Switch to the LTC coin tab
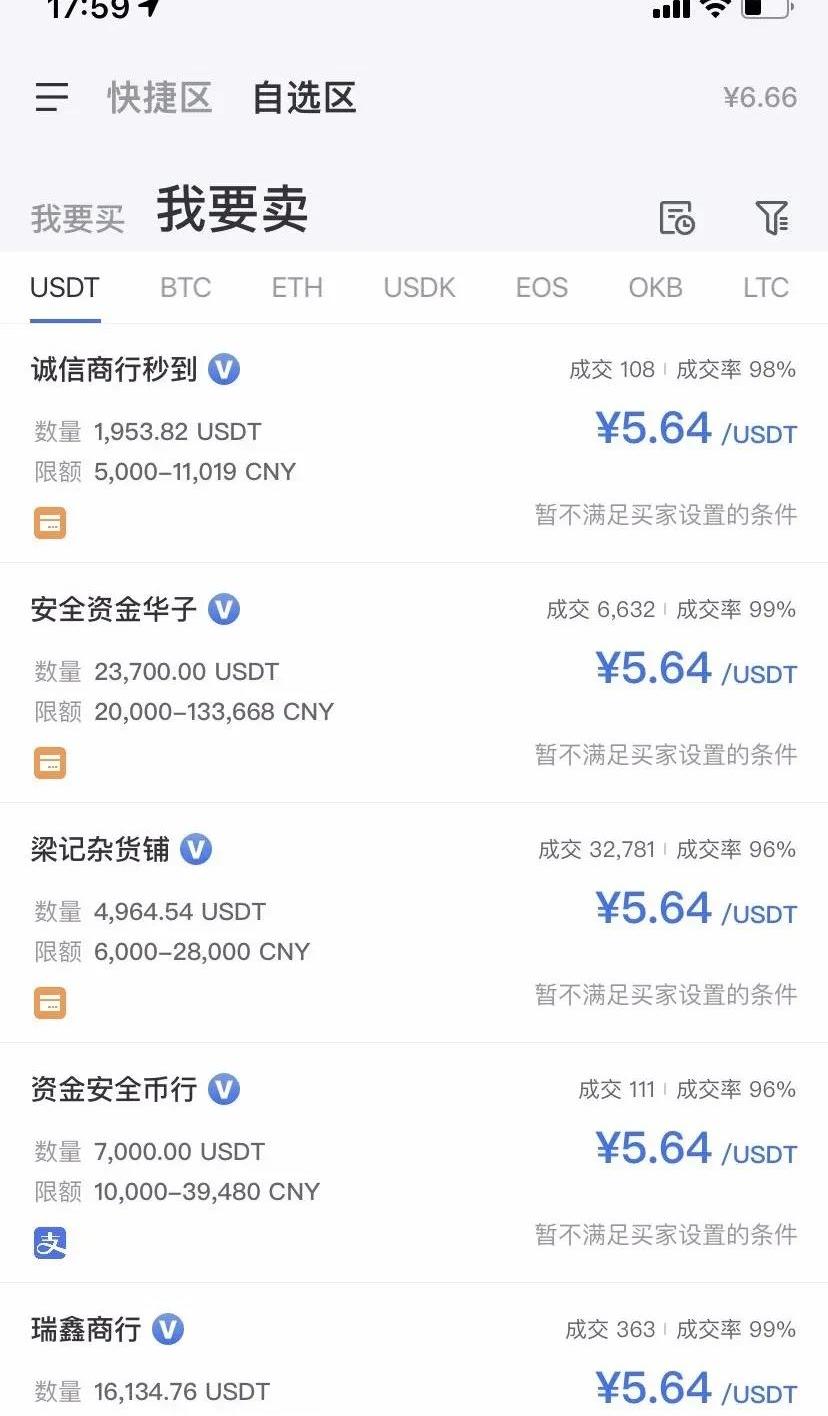Viewport: 828px width, 1416px height. click(765, 288)
